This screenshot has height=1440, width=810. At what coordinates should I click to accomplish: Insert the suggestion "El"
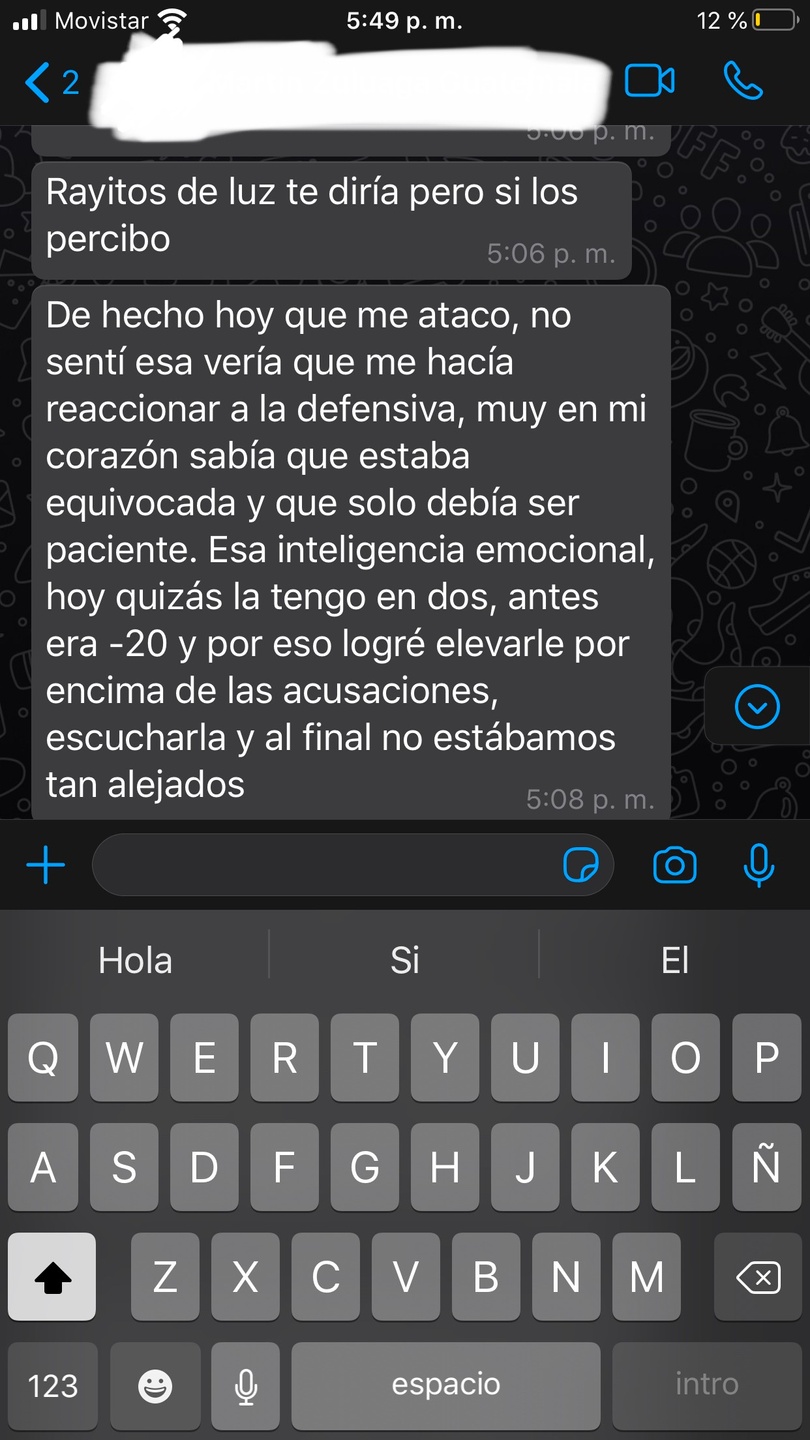point(675,961)
